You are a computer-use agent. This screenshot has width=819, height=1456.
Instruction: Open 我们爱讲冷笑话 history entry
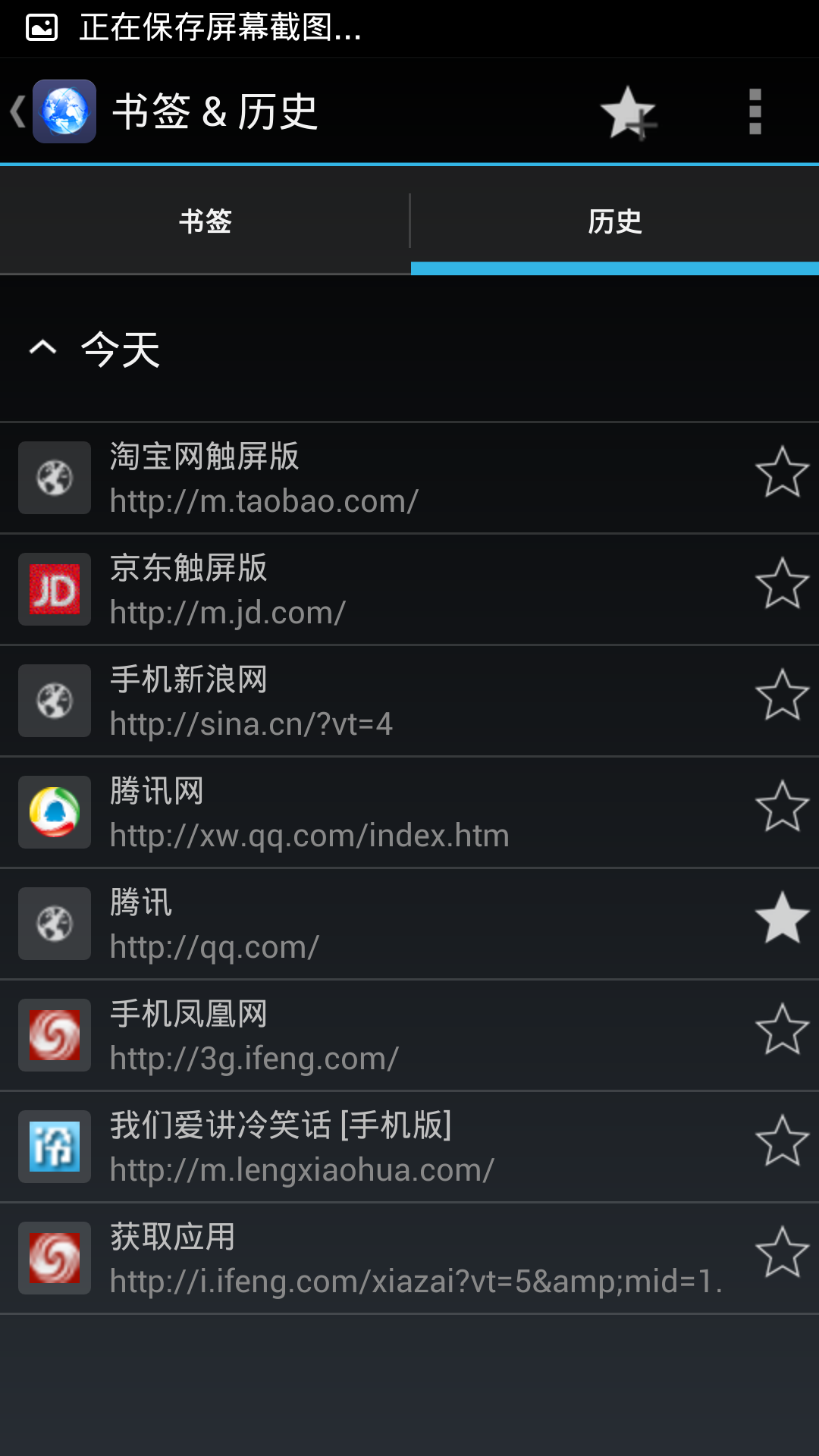click(x=379, y=1147)
